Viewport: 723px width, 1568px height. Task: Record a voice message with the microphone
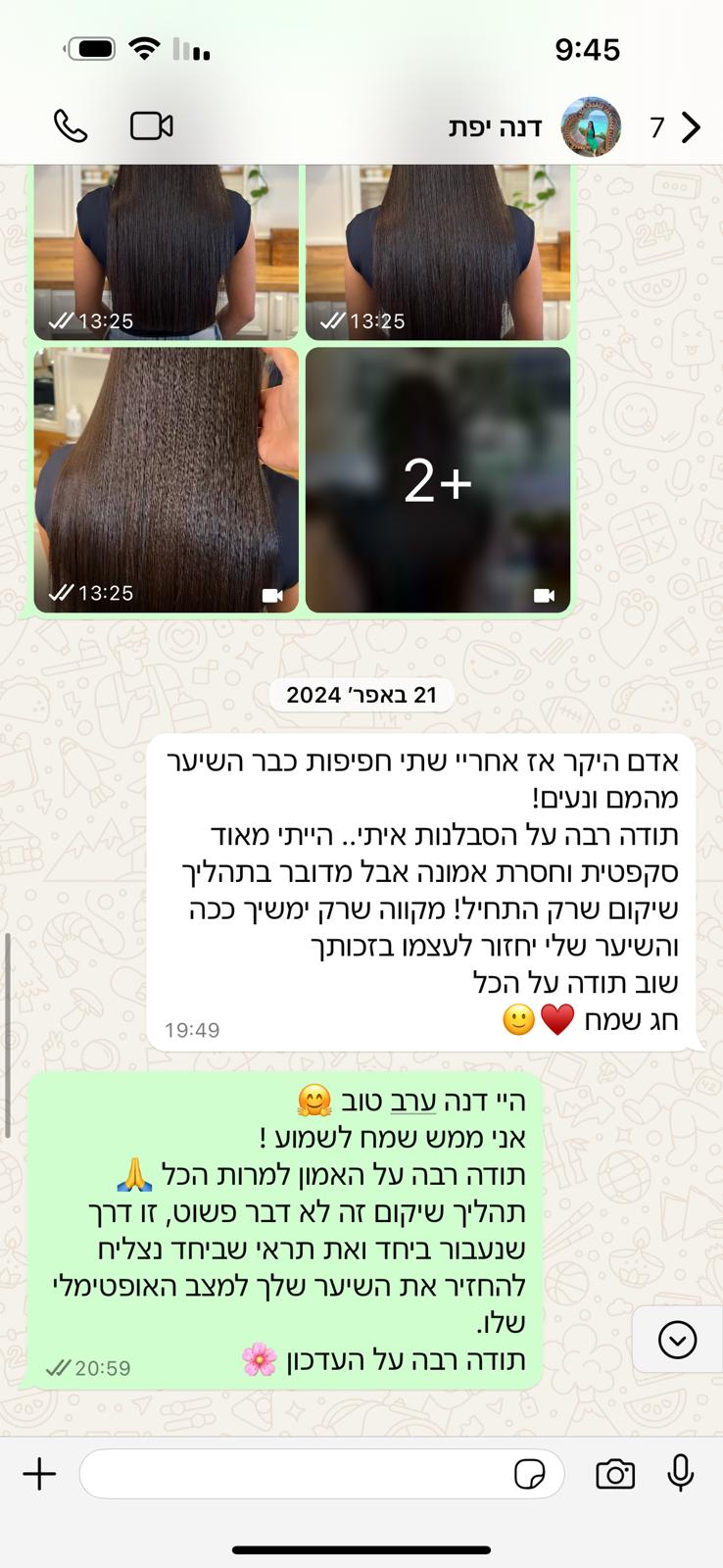[x=681, y=1473]
